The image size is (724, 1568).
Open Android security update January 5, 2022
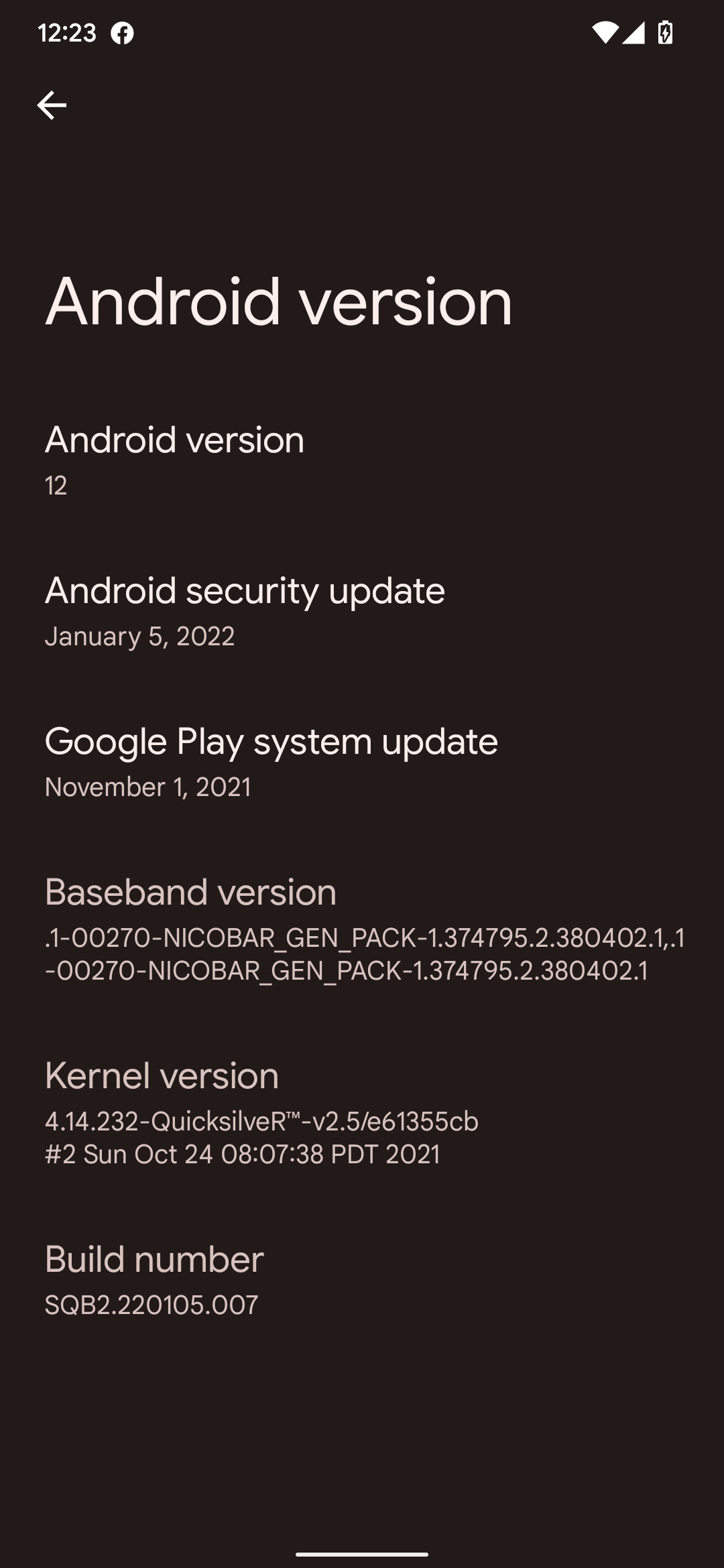pos(362,610)
